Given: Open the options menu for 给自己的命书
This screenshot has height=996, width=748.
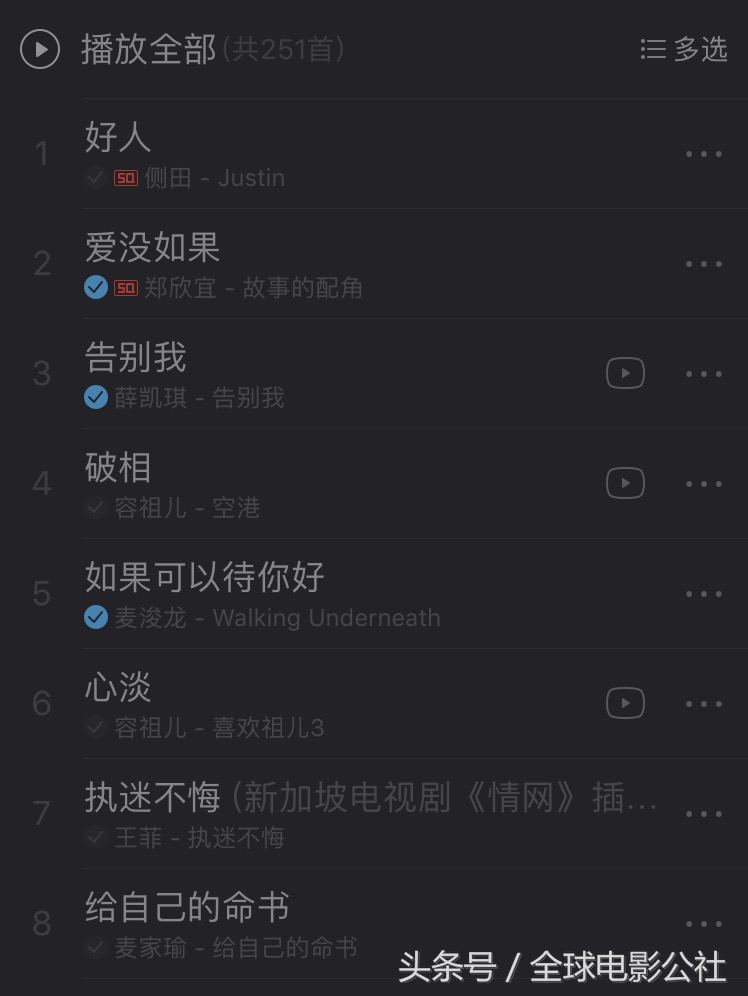Looking at the screenshot, I should (704, 924).
